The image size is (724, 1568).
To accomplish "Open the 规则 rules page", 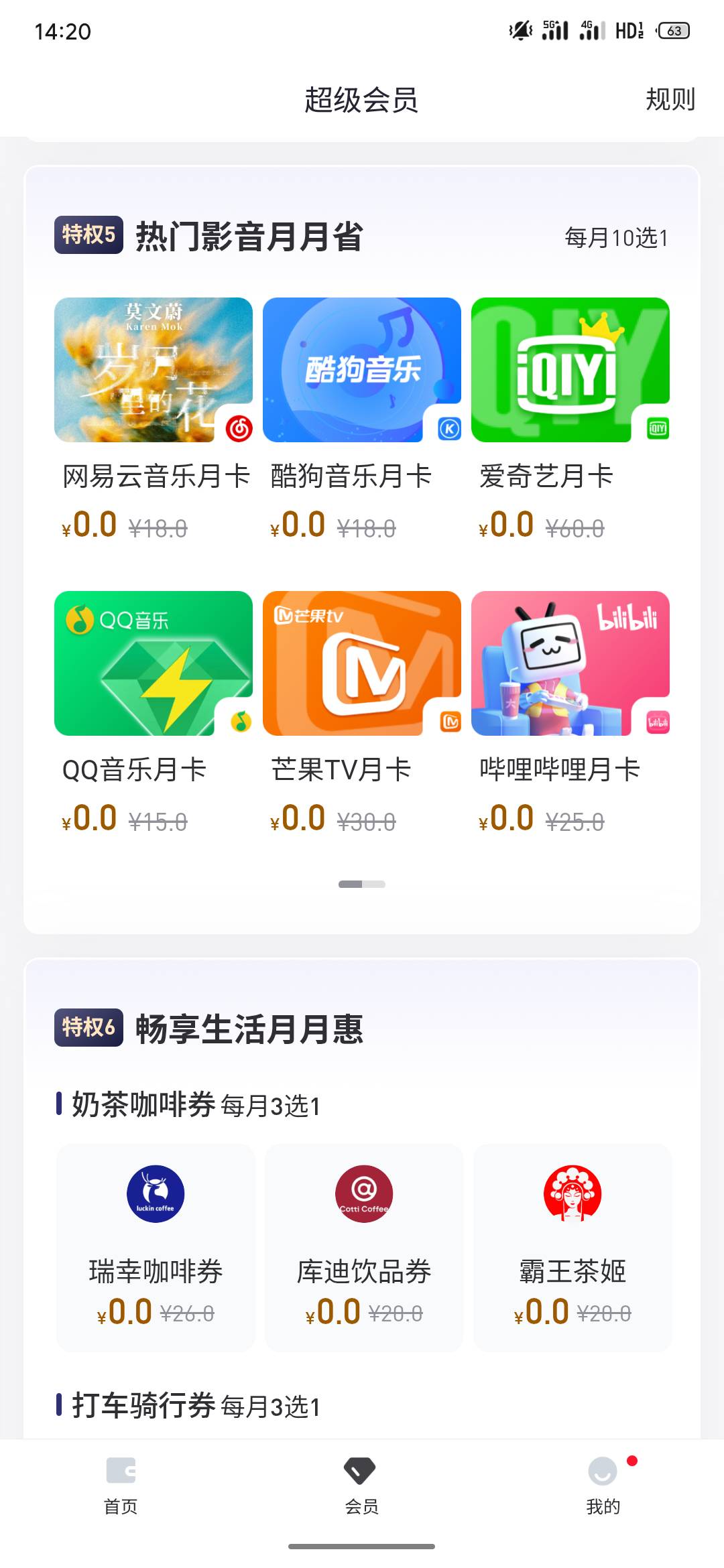I will tap(670, 100).
